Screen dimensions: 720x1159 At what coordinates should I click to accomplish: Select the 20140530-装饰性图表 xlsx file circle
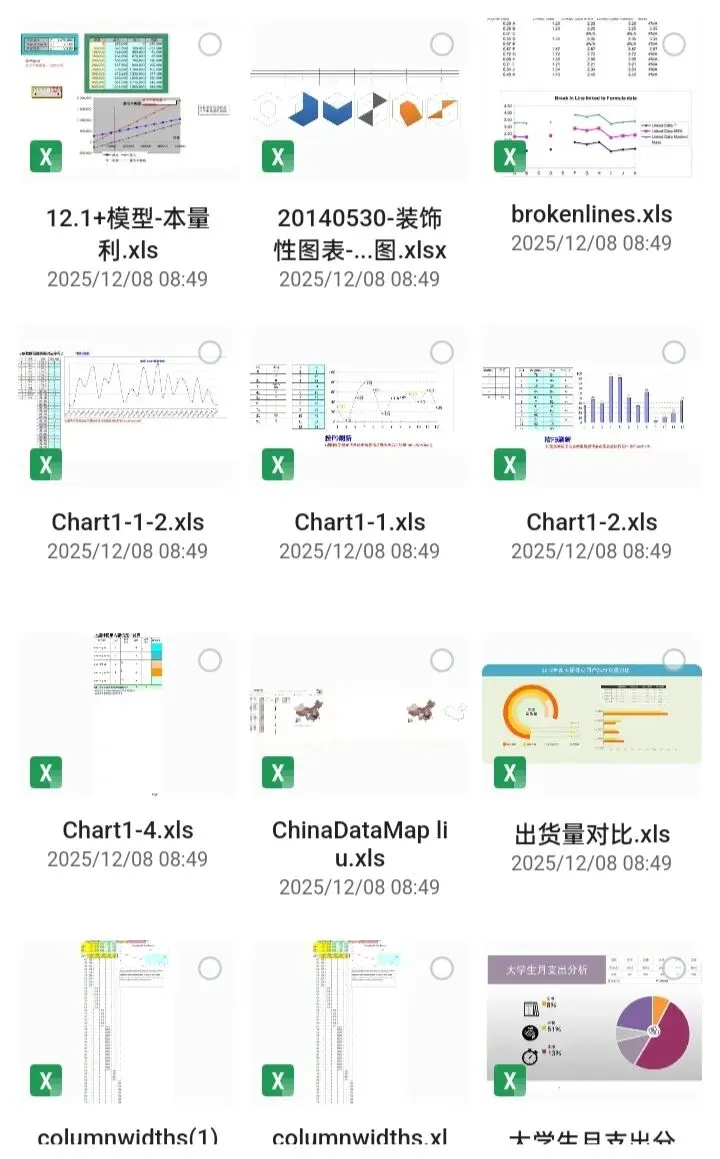[442, 44]
